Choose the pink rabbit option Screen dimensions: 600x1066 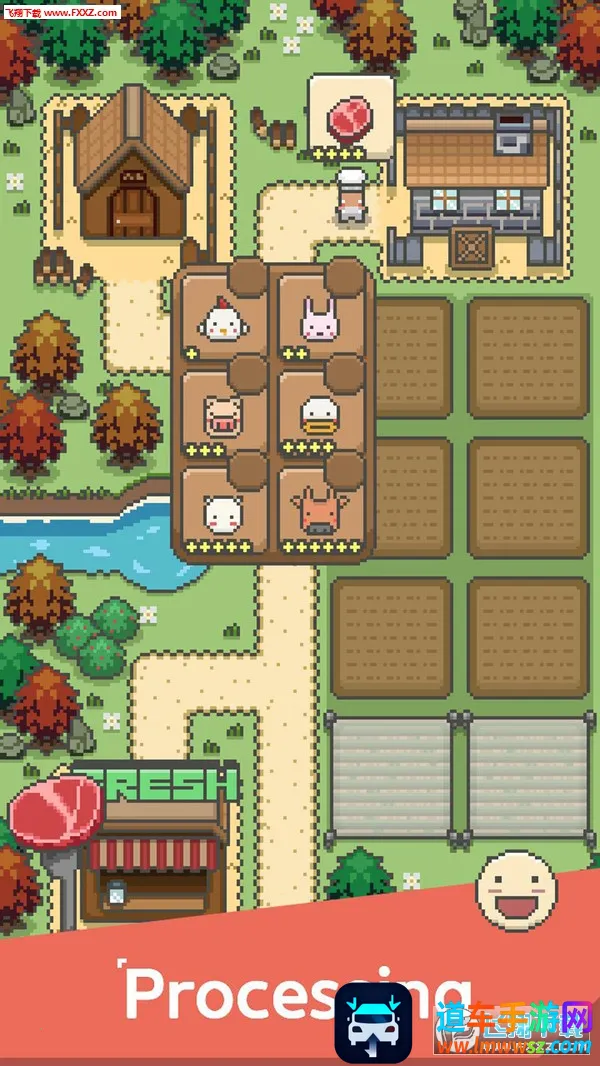(x=318, y=322)
